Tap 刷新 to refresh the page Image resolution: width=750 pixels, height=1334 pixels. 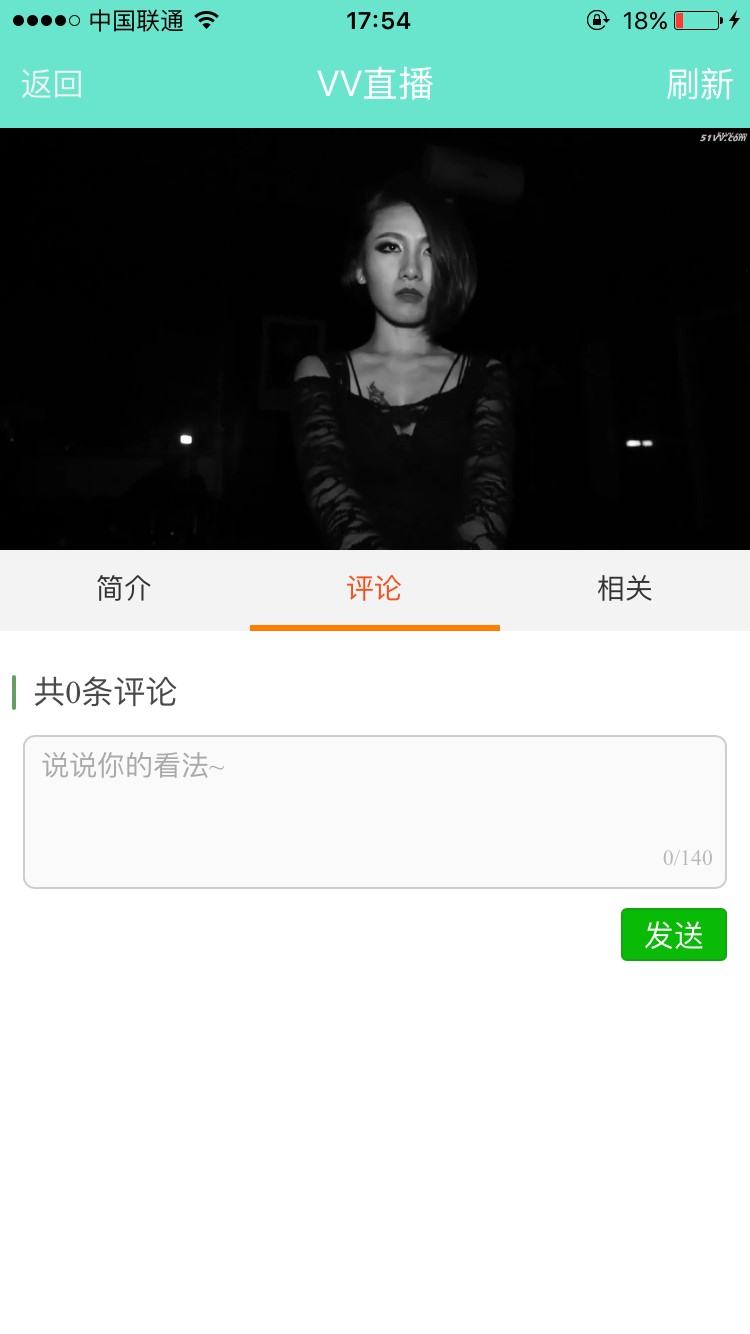click(700, 84)
